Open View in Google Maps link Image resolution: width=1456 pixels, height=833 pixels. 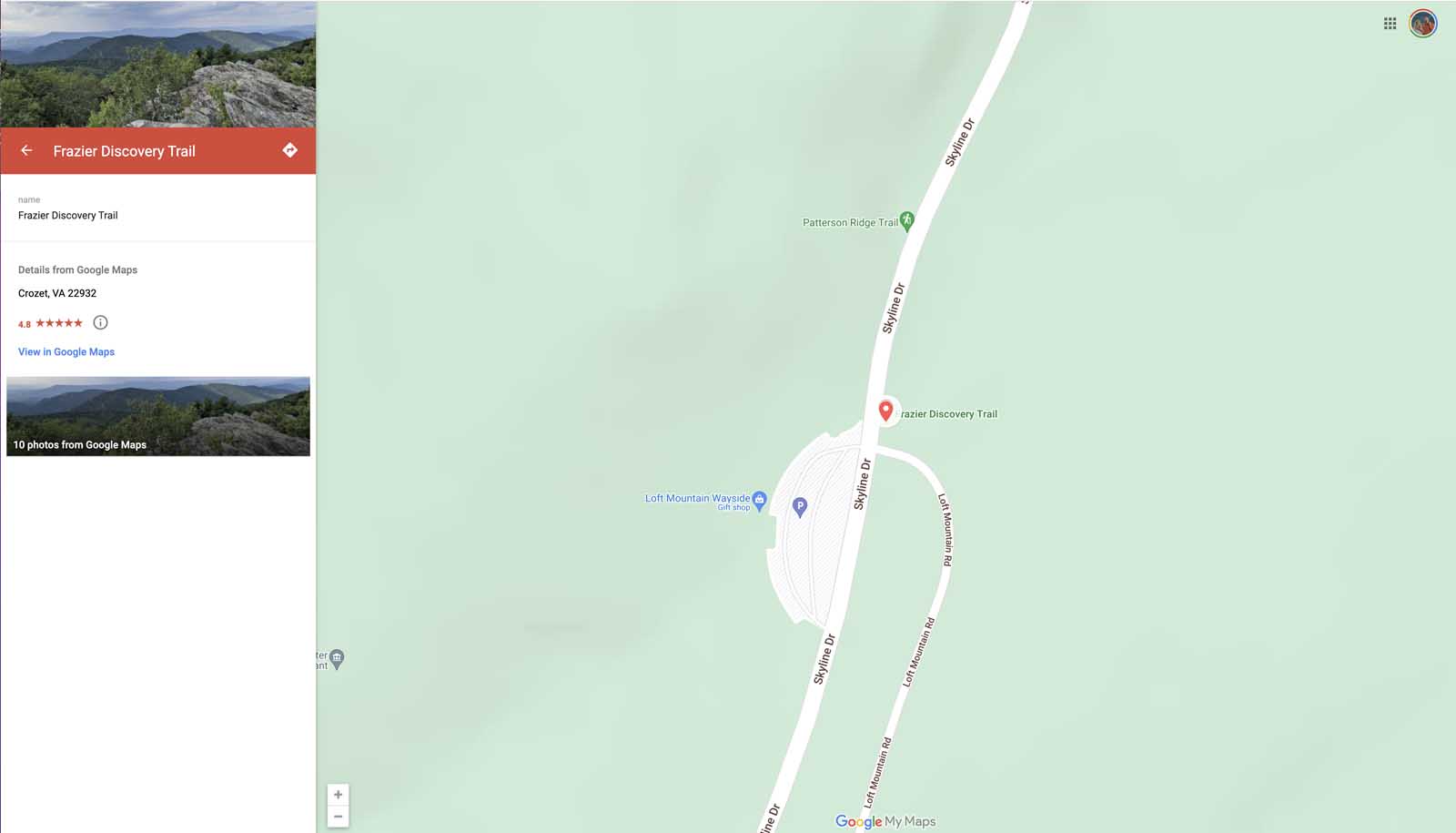pos(66,352)
